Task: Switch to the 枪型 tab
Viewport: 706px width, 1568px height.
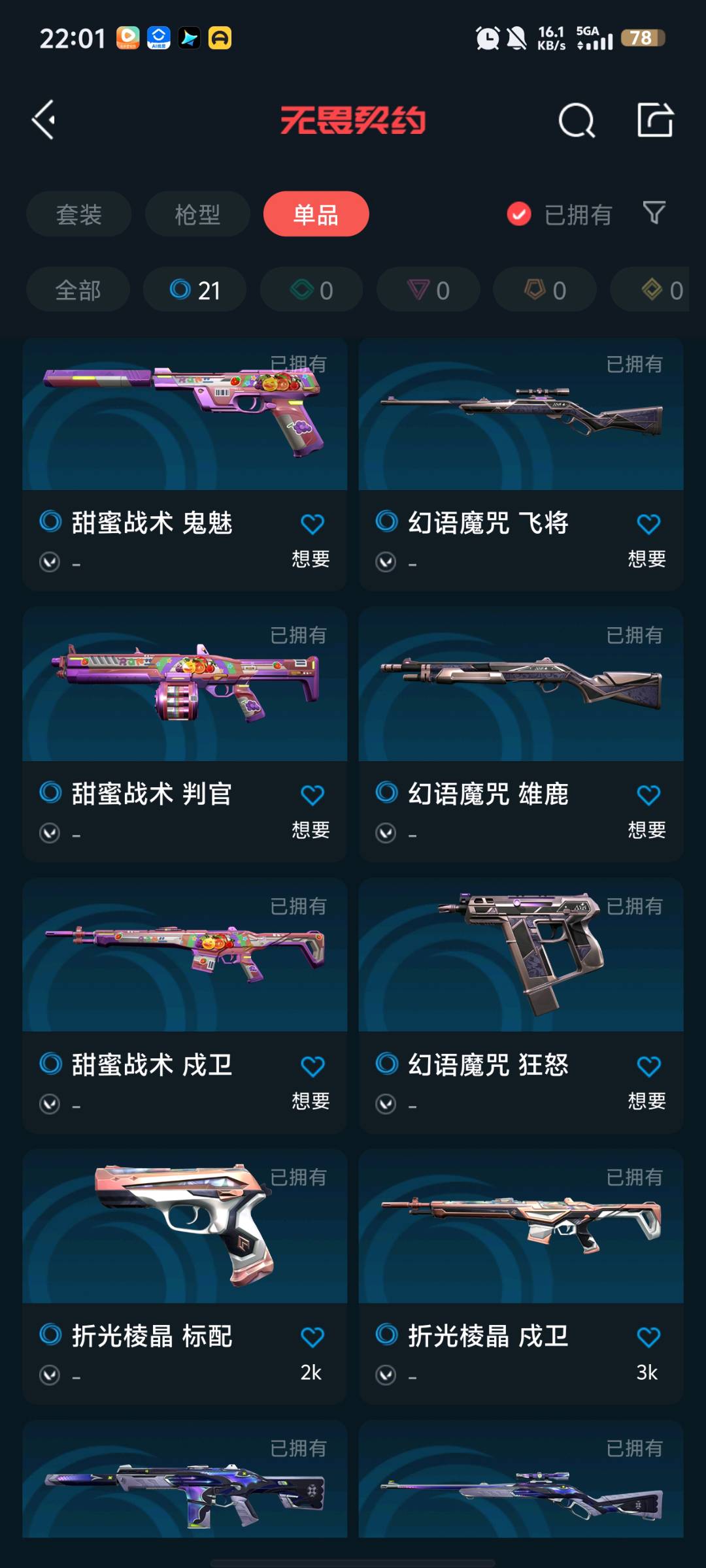Action: click(x=197, y=214)
